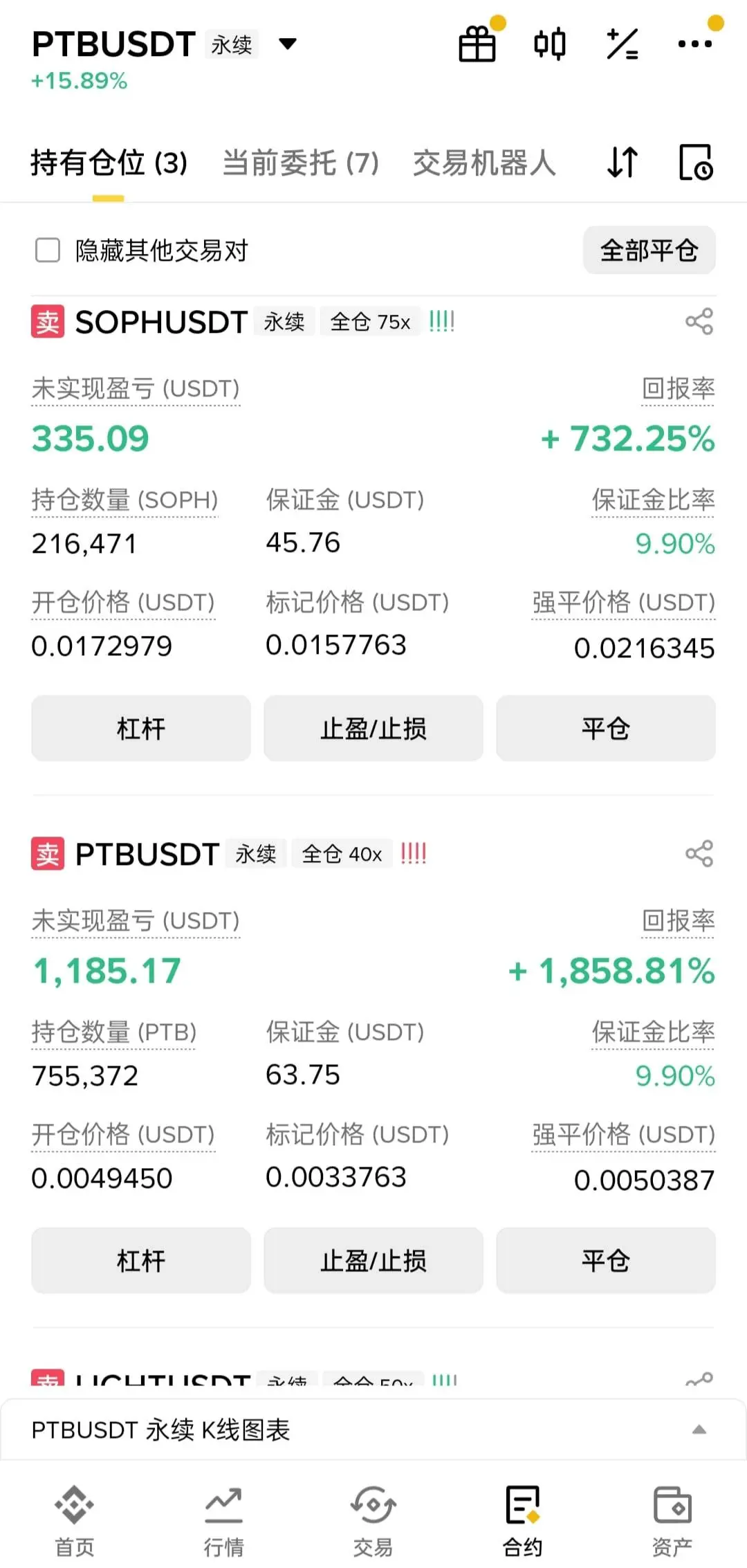
Task: Share the PTBUSDT position
Action: [x=699, y=854]
